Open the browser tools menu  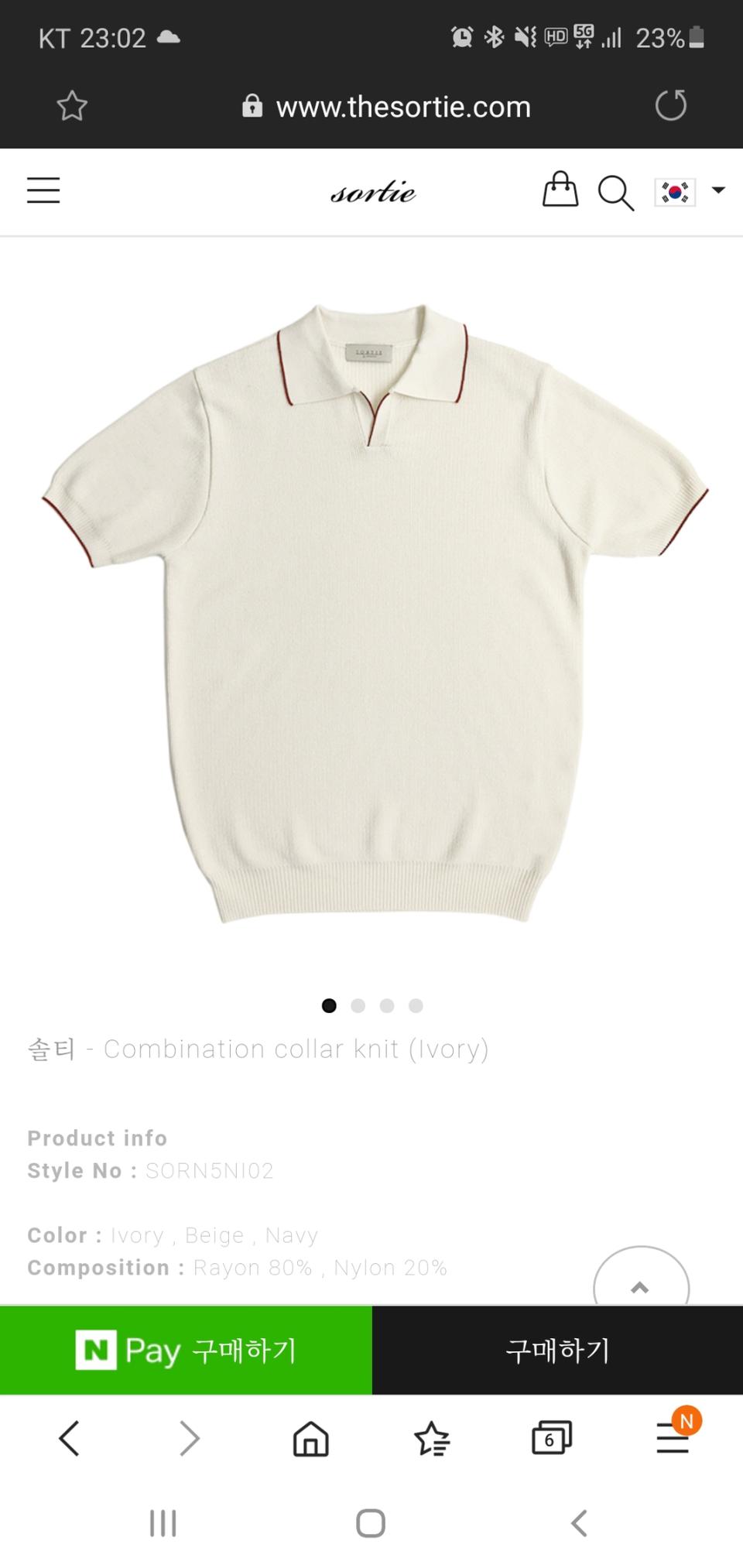[x=672, y=1439]
